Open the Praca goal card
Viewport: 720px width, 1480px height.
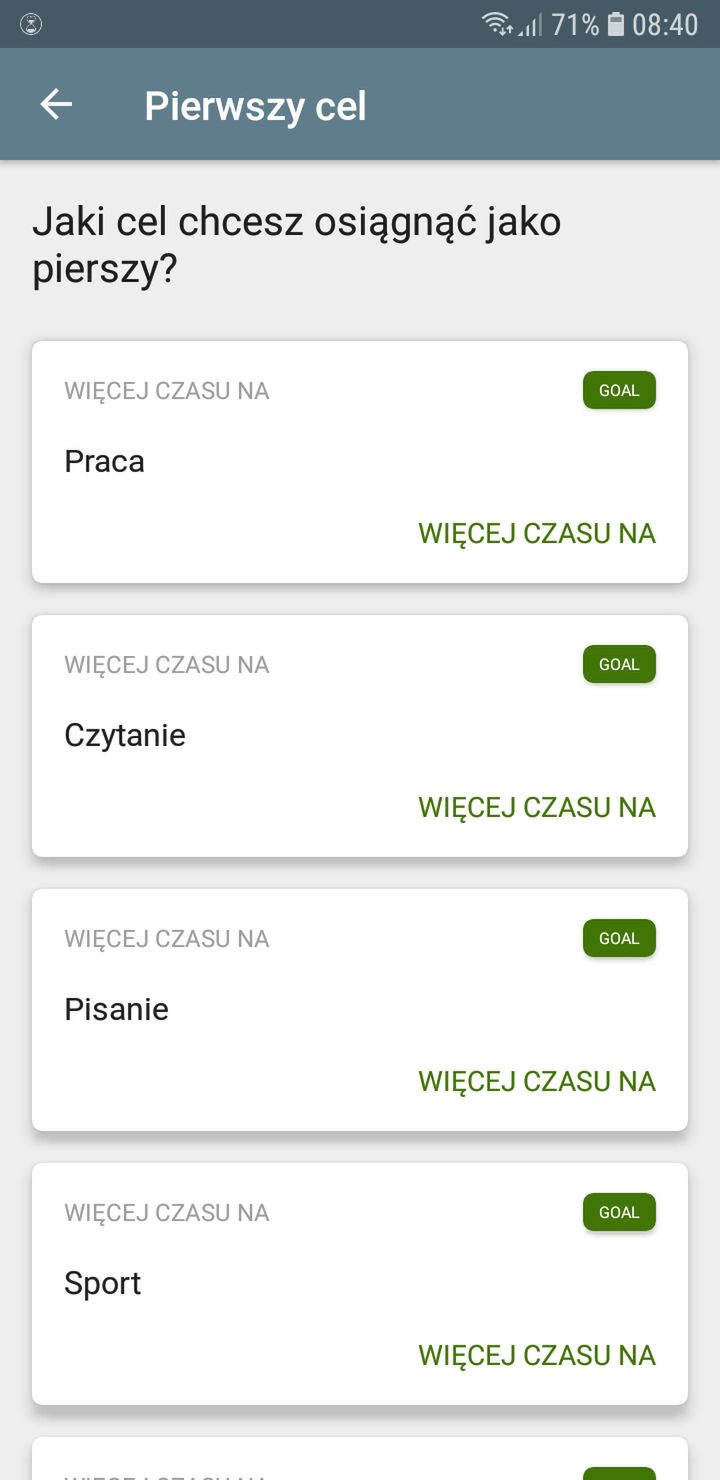point(360,462)
